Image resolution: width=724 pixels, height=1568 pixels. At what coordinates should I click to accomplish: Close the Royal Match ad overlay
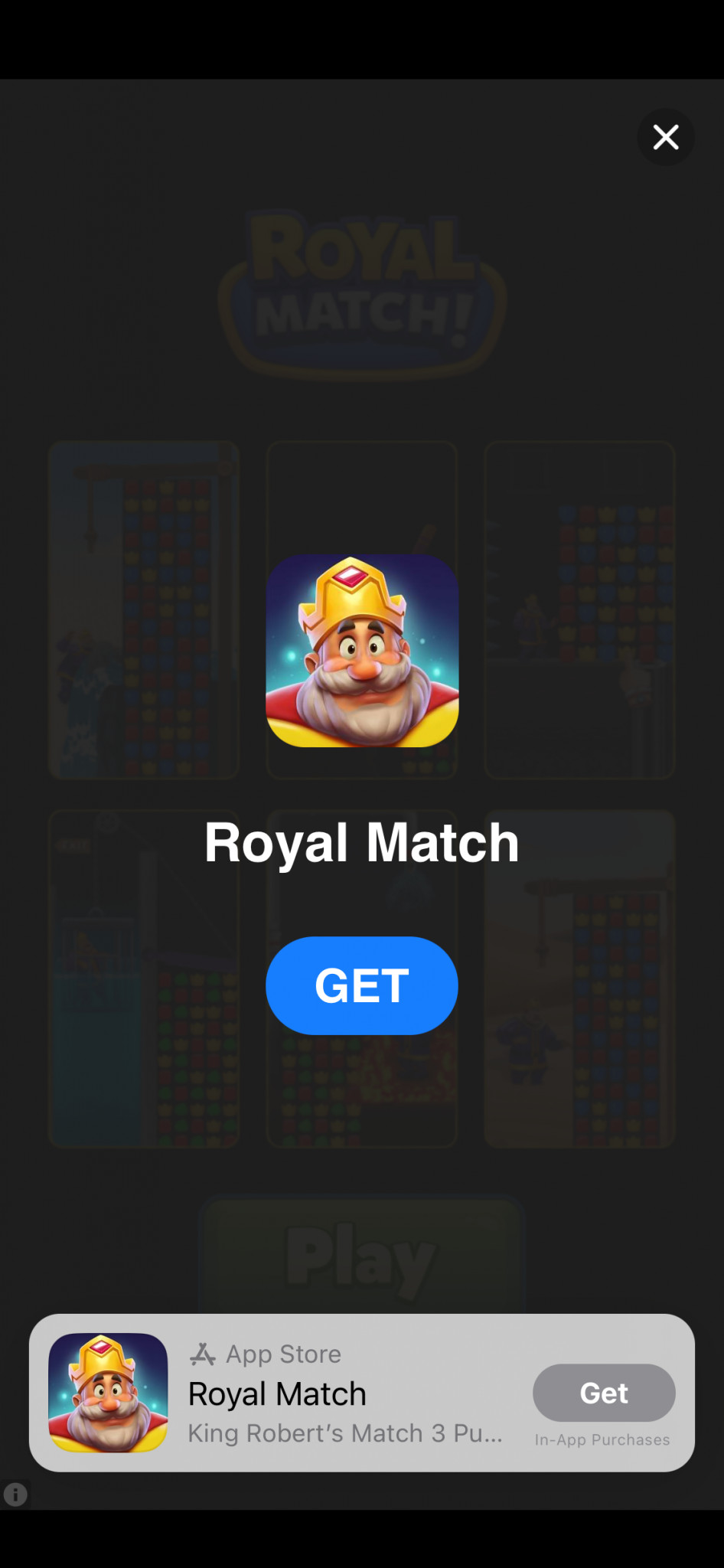click(x=666, y=137)
